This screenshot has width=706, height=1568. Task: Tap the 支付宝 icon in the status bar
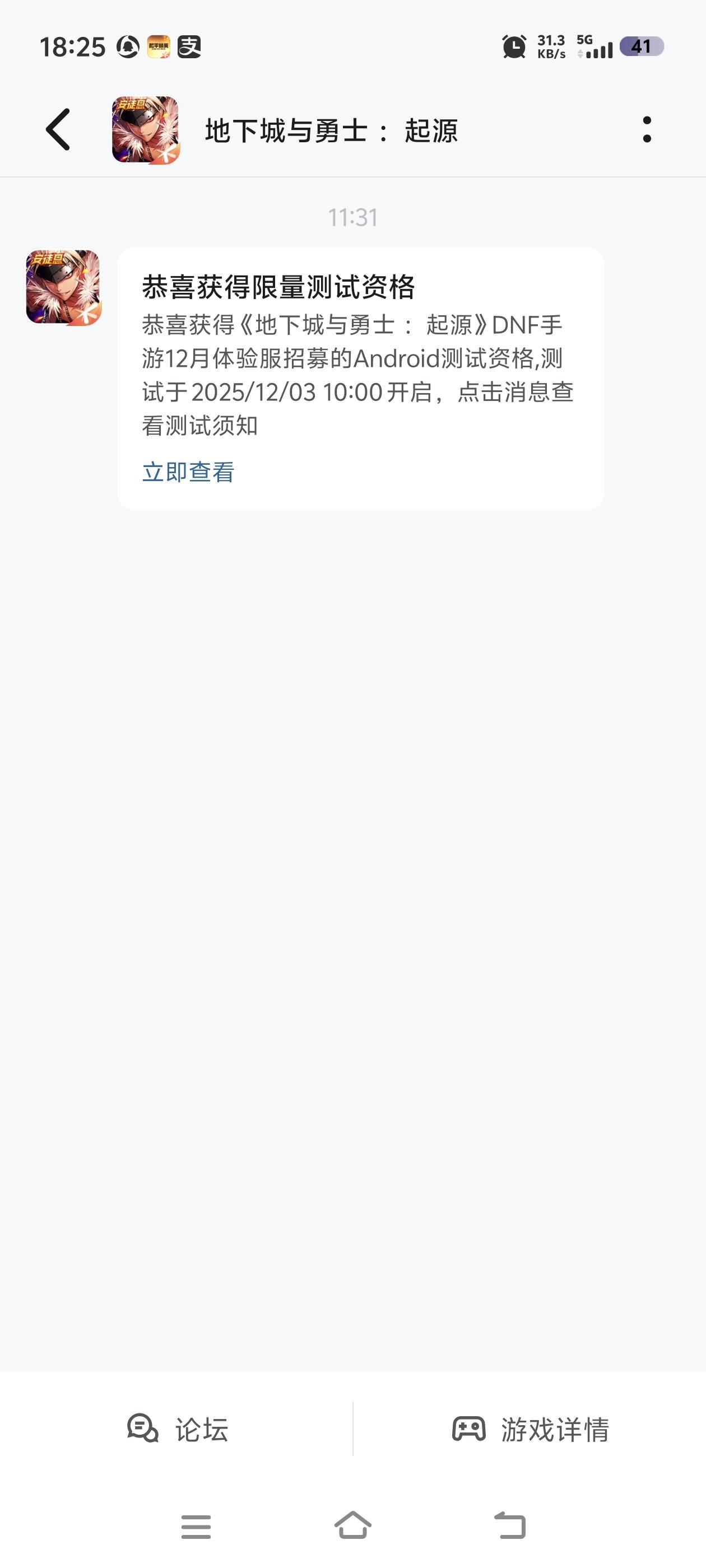(189, 46)
